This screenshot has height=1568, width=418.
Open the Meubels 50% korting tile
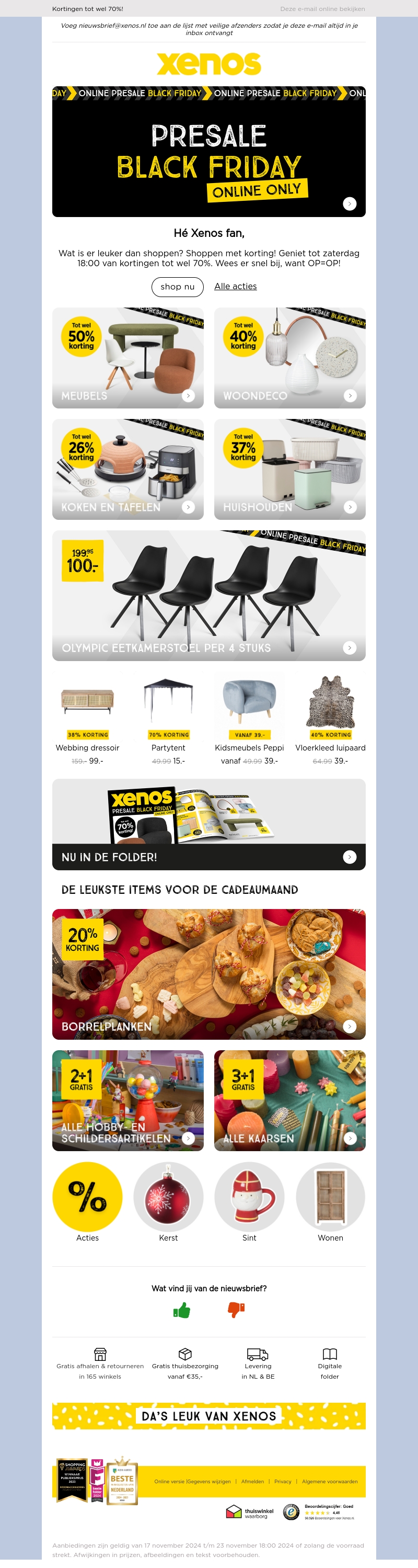(x=128, y=358)
